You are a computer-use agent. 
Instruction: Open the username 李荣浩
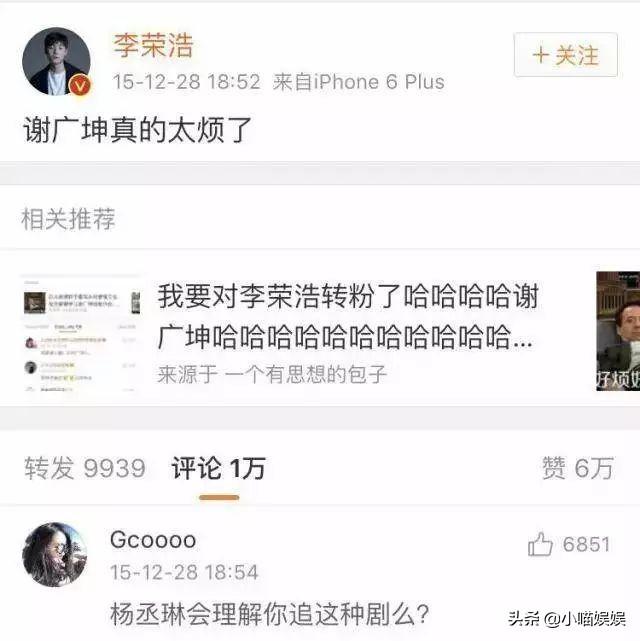click(153, 46)
